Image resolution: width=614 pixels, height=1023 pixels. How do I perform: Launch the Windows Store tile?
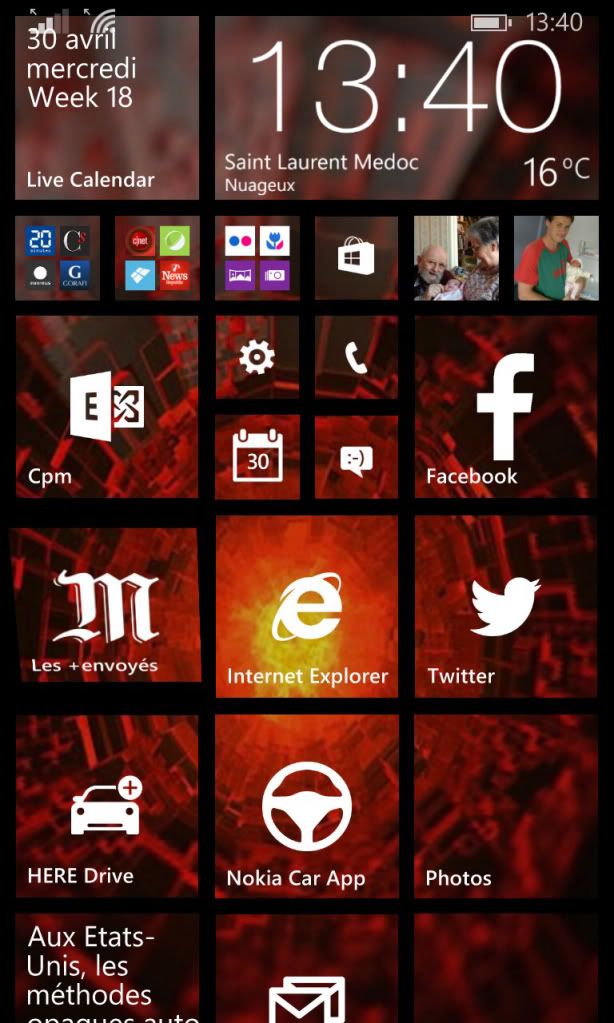pyautogui.click(x=356, y=258)
